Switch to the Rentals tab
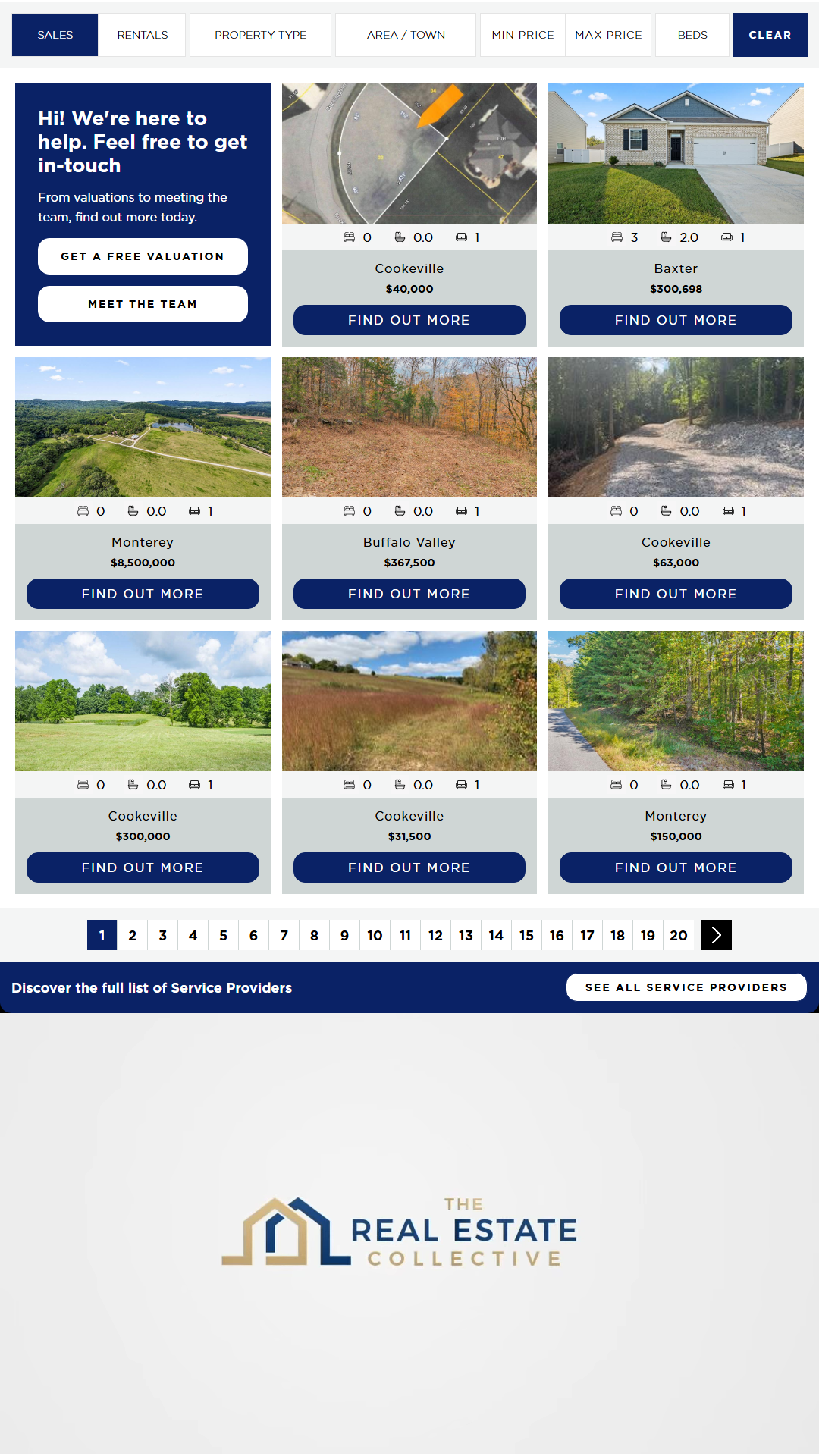The height and width of the screenshot is (1456, 819). [x=142, y=35]
